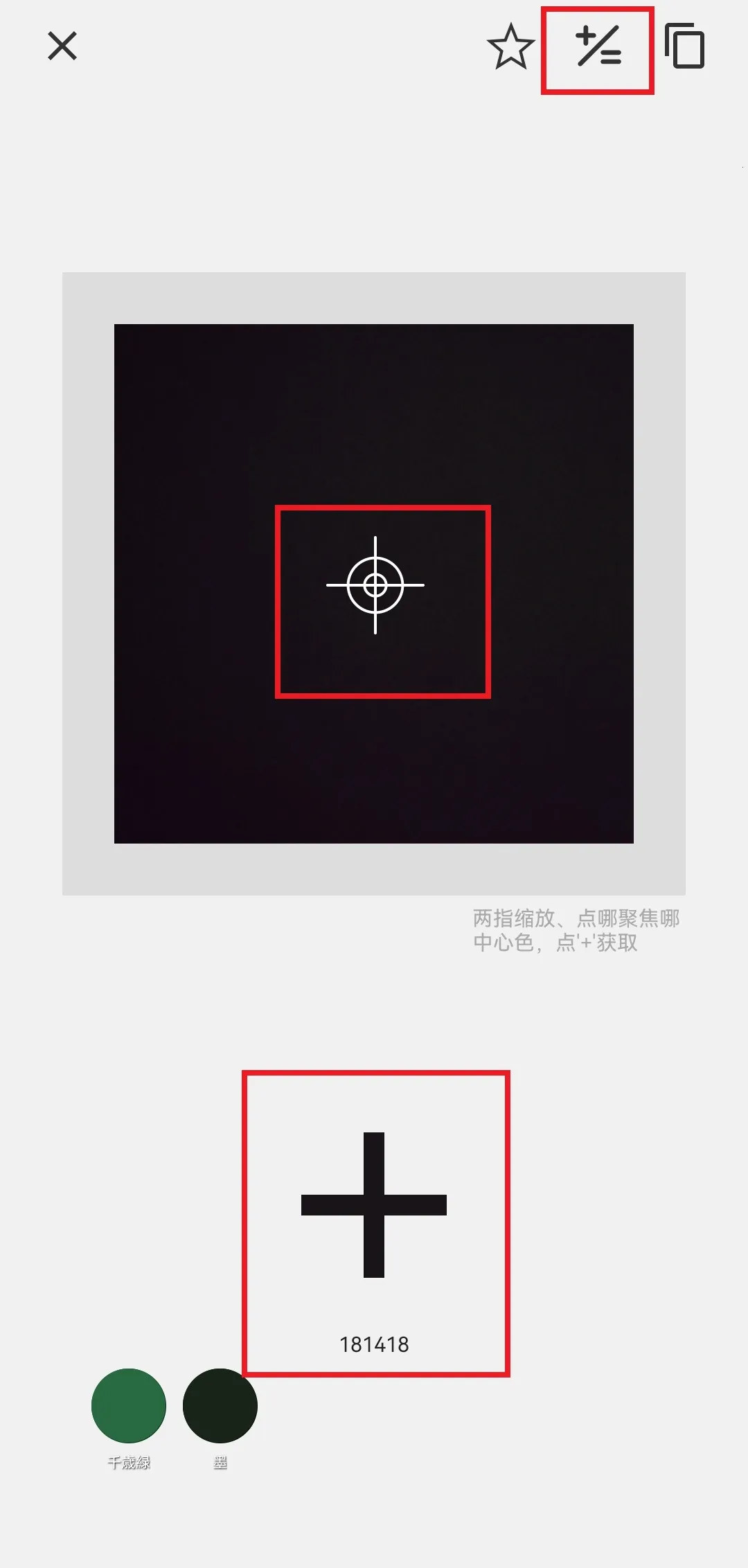Add color 181418 with the big plus

click(374, 1204)
